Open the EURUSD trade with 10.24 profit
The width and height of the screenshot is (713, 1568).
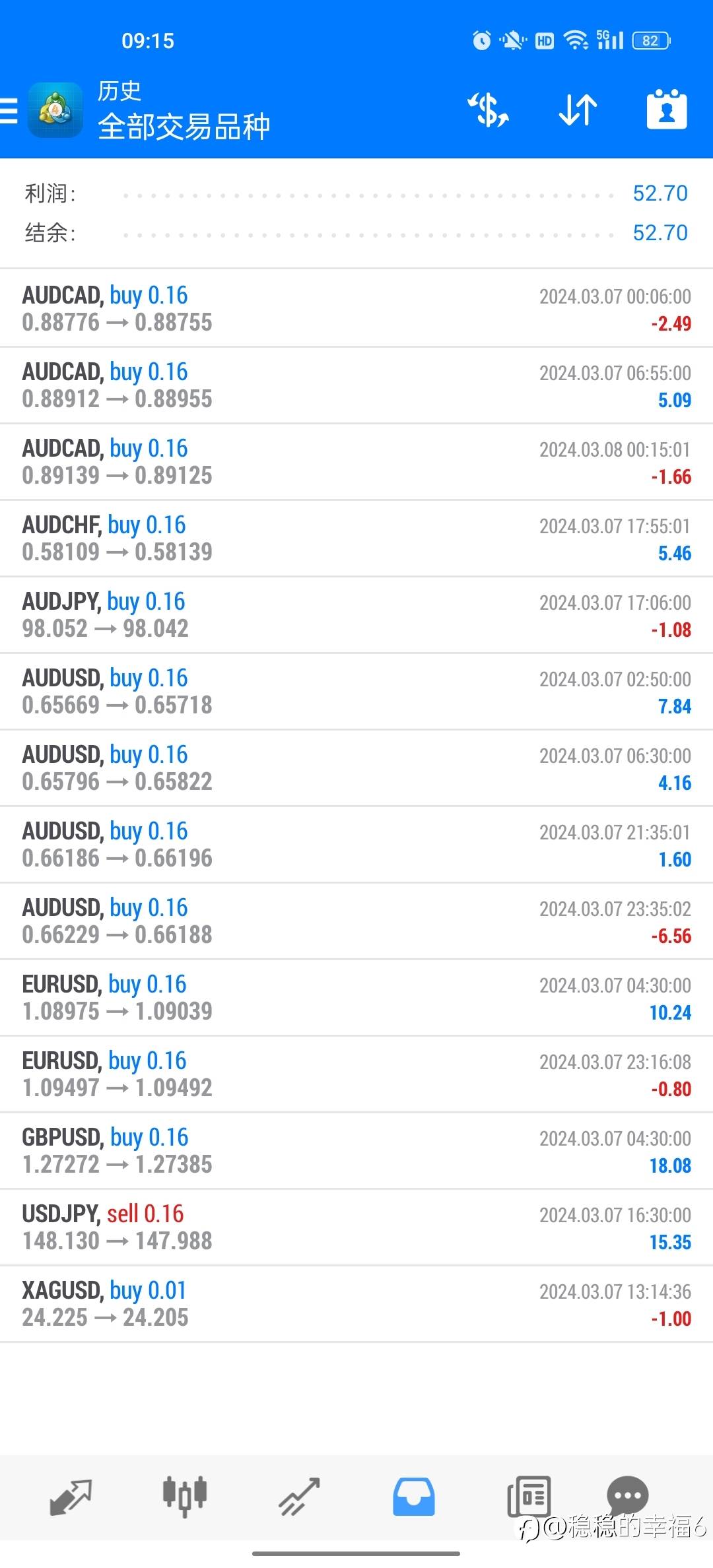pyautogui.click(x=356, y=998)
